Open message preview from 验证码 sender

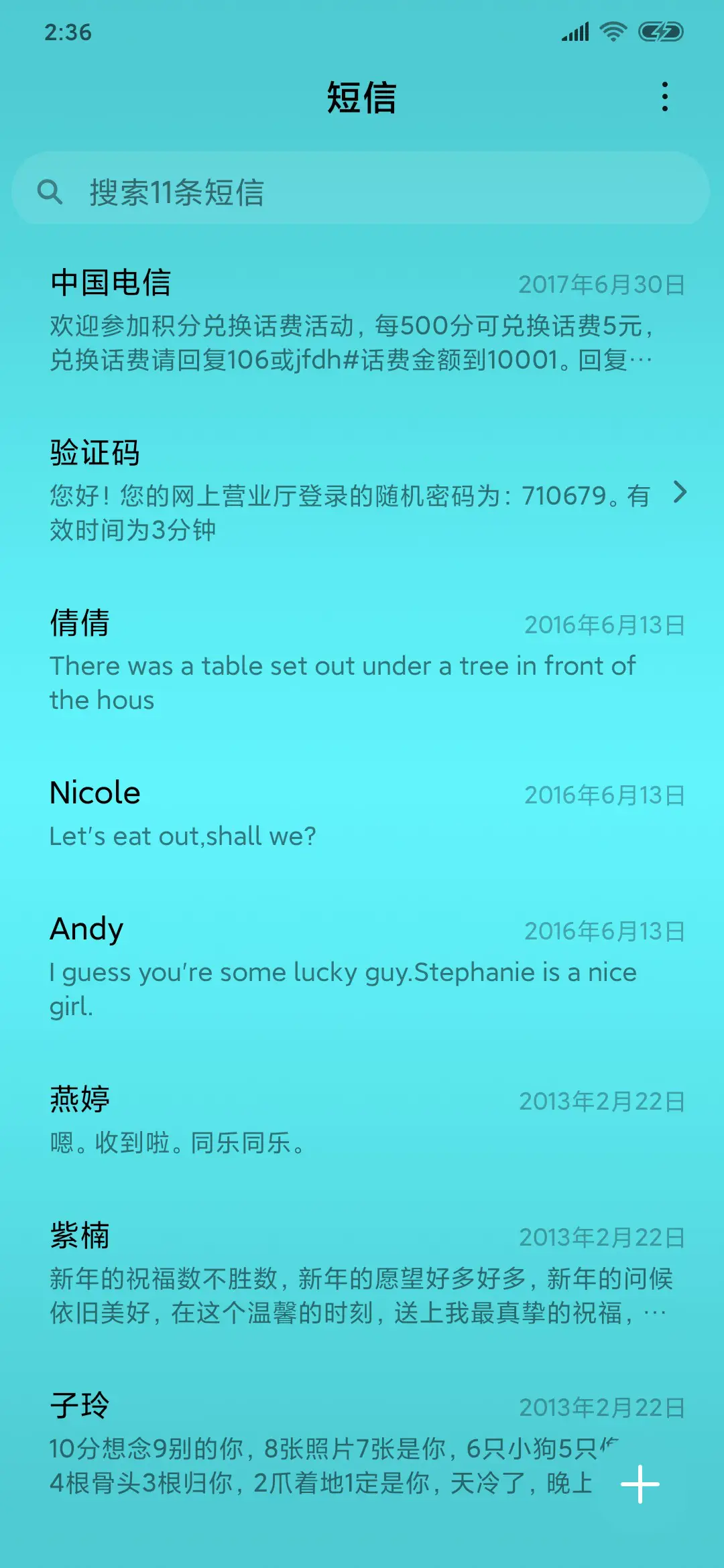pyautogui.click(x=335, y=509)
